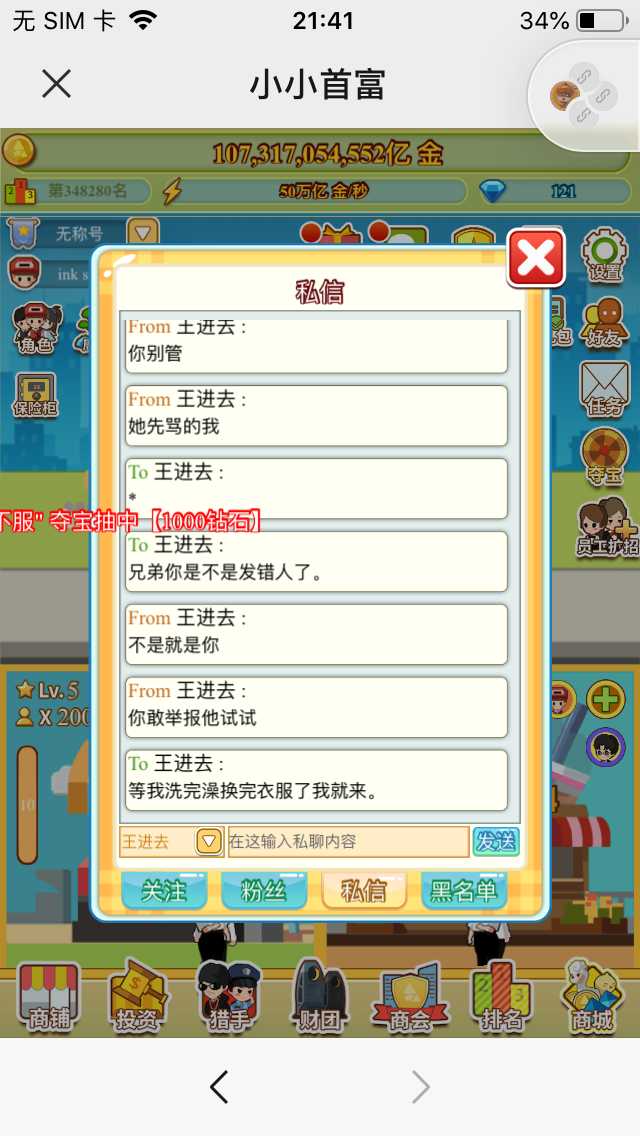Close the 私信 dialog with red X
This screenshot has height=1136, width=640.
537,259
